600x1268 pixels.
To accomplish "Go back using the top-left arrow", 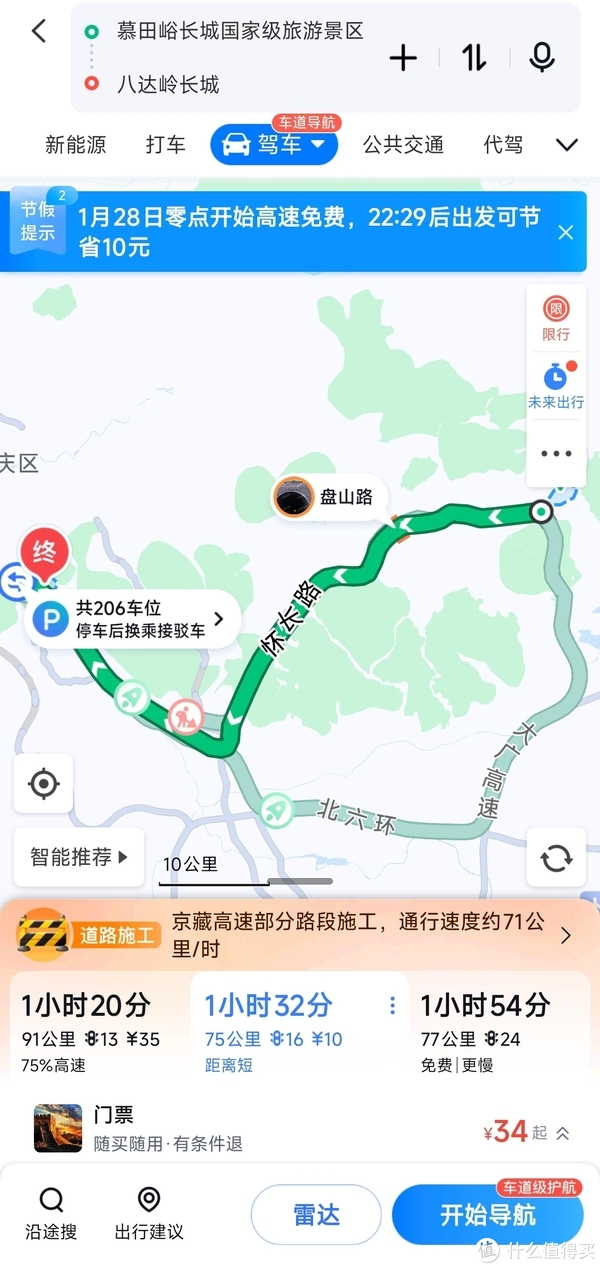I will (x=39, y=31).
